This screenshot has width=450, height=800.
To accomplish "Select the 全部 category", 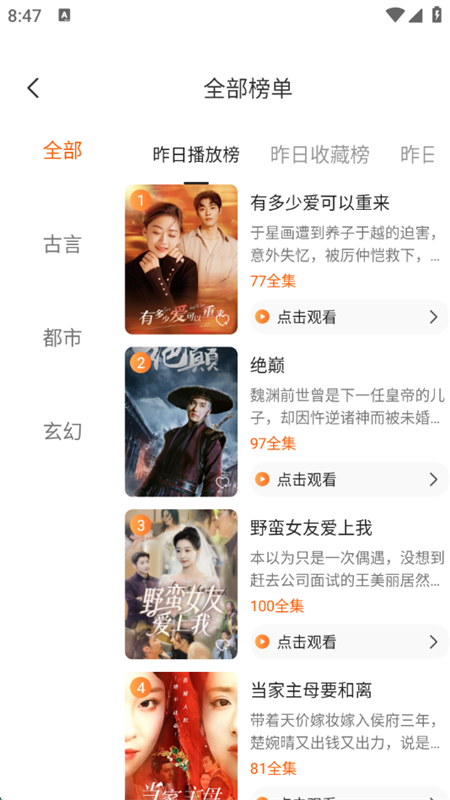I will coord(62,151).
